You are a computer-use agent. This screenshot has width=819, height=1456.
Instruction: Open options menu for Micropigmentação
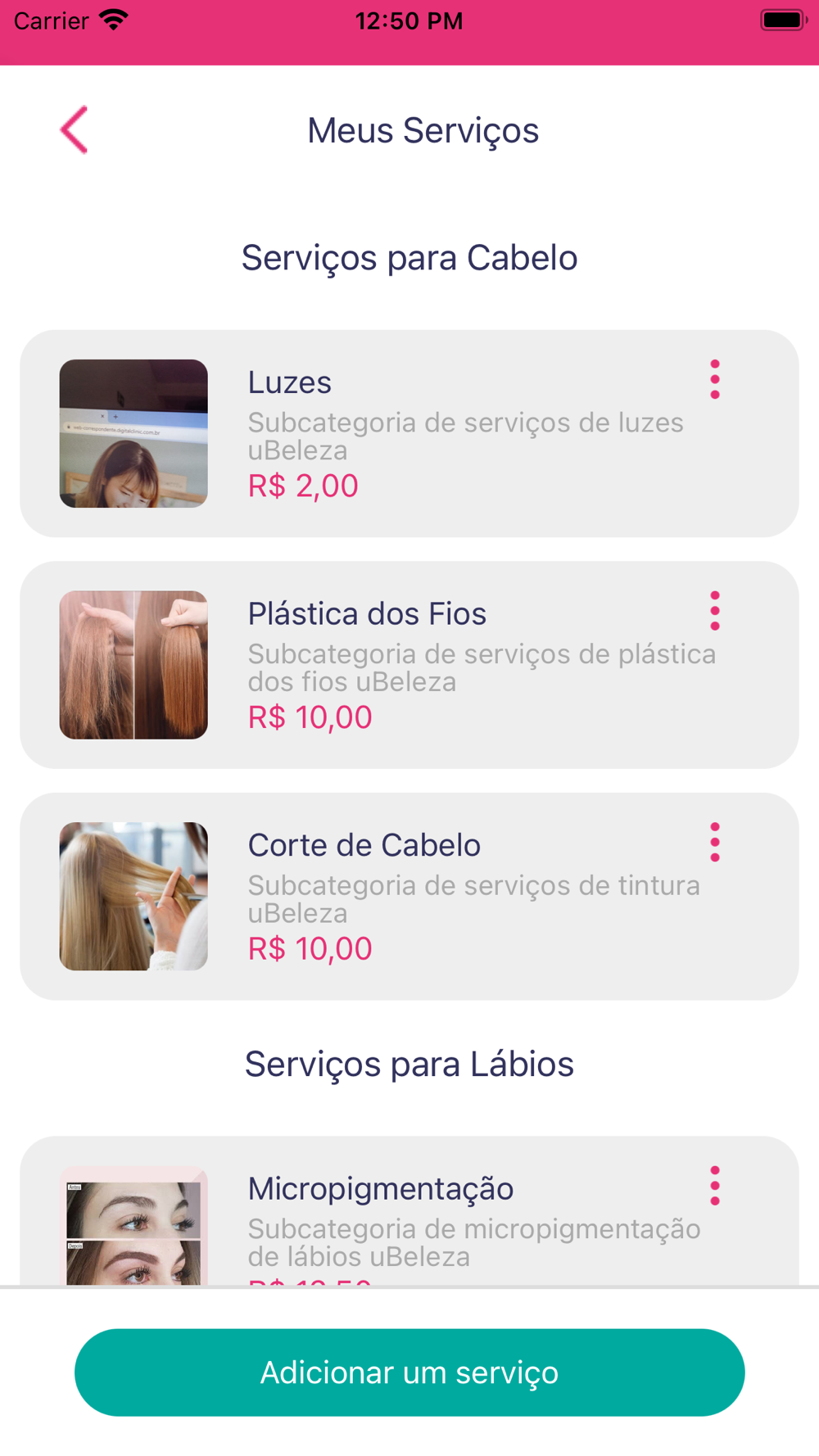click(715, 1186)
